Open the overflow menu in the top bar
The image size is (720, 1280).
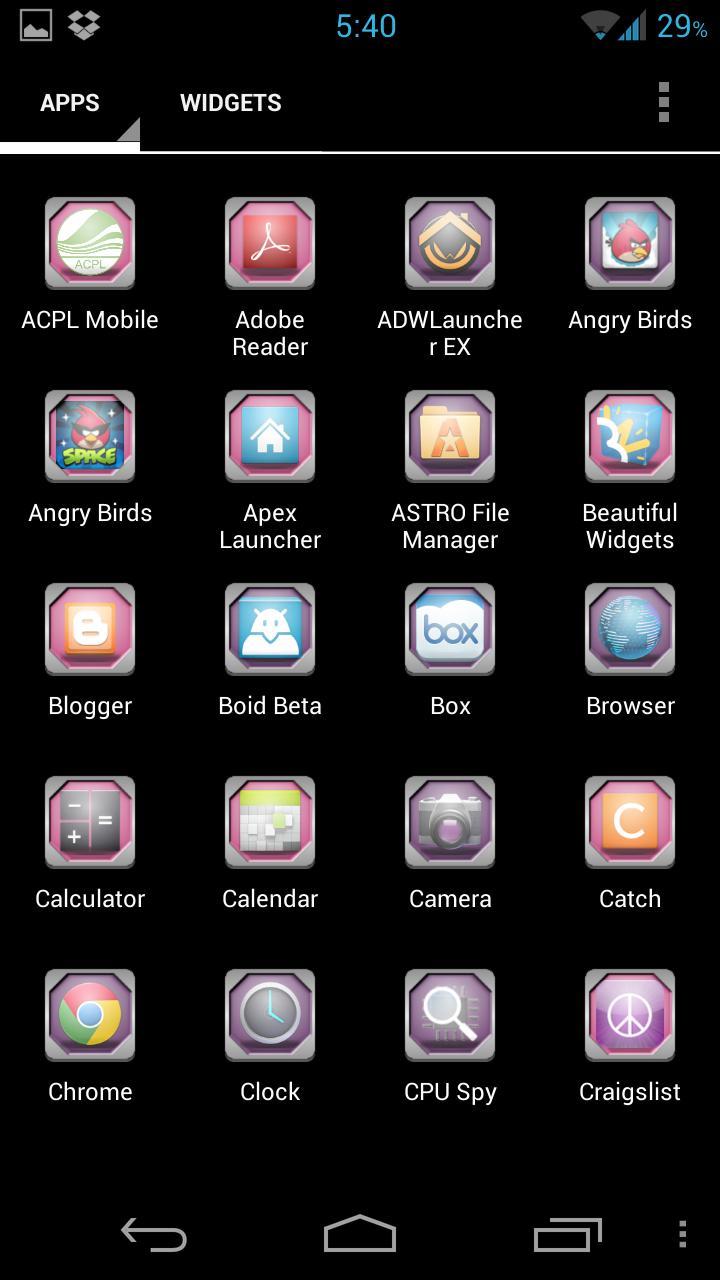pyautogui.click(x=663, y=103)
